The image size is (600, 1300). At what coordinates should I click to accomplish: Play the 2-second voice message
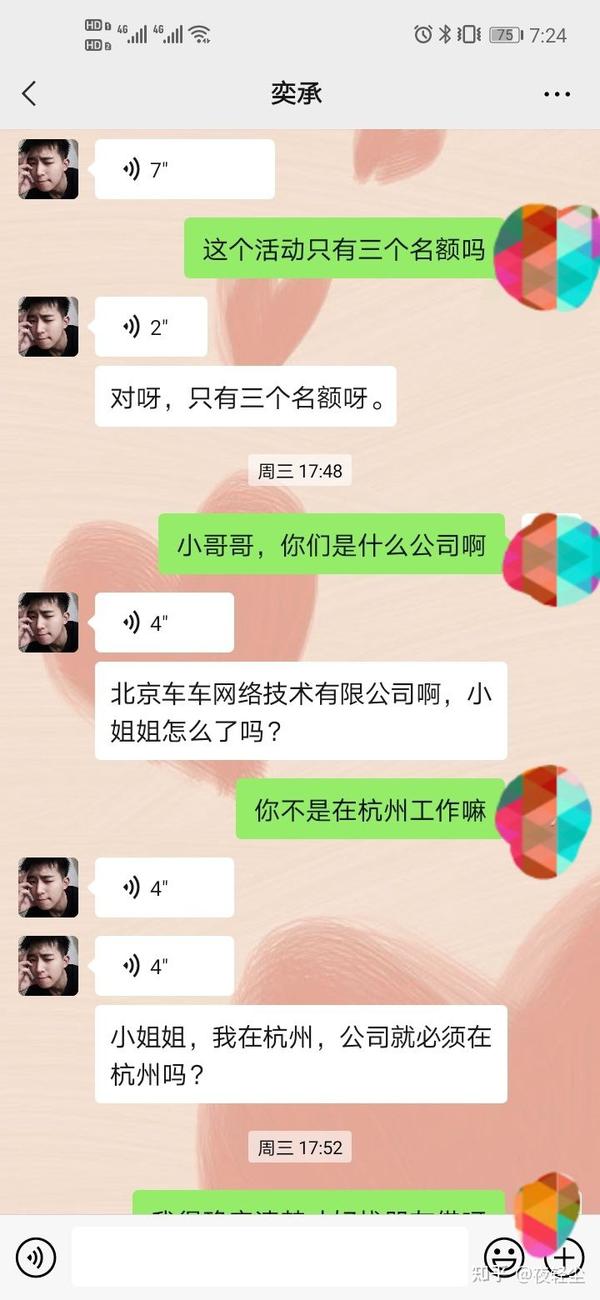click(x=151, y=327)
